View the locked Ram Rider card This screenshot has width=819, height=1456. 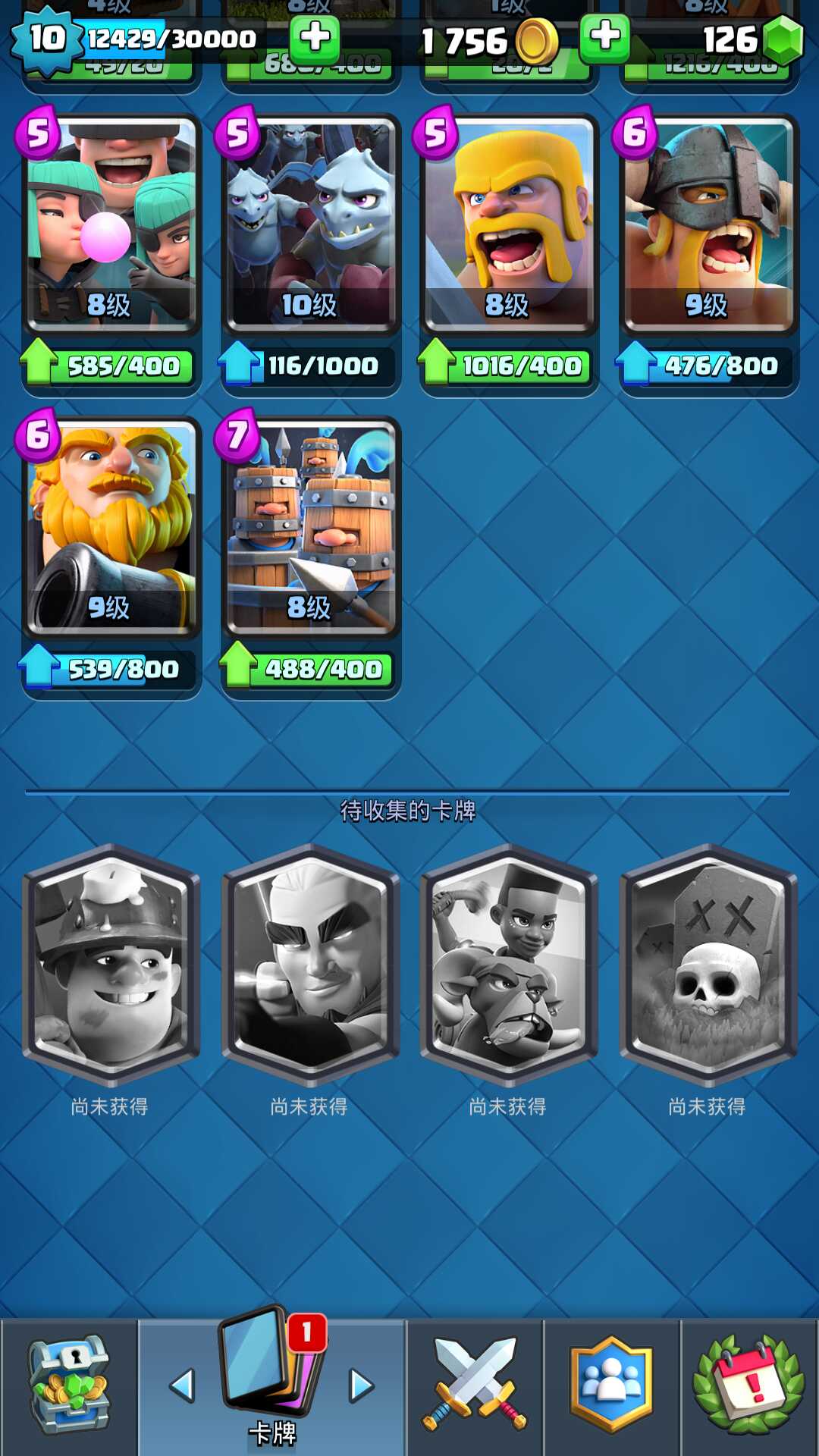tap(510, 963)
